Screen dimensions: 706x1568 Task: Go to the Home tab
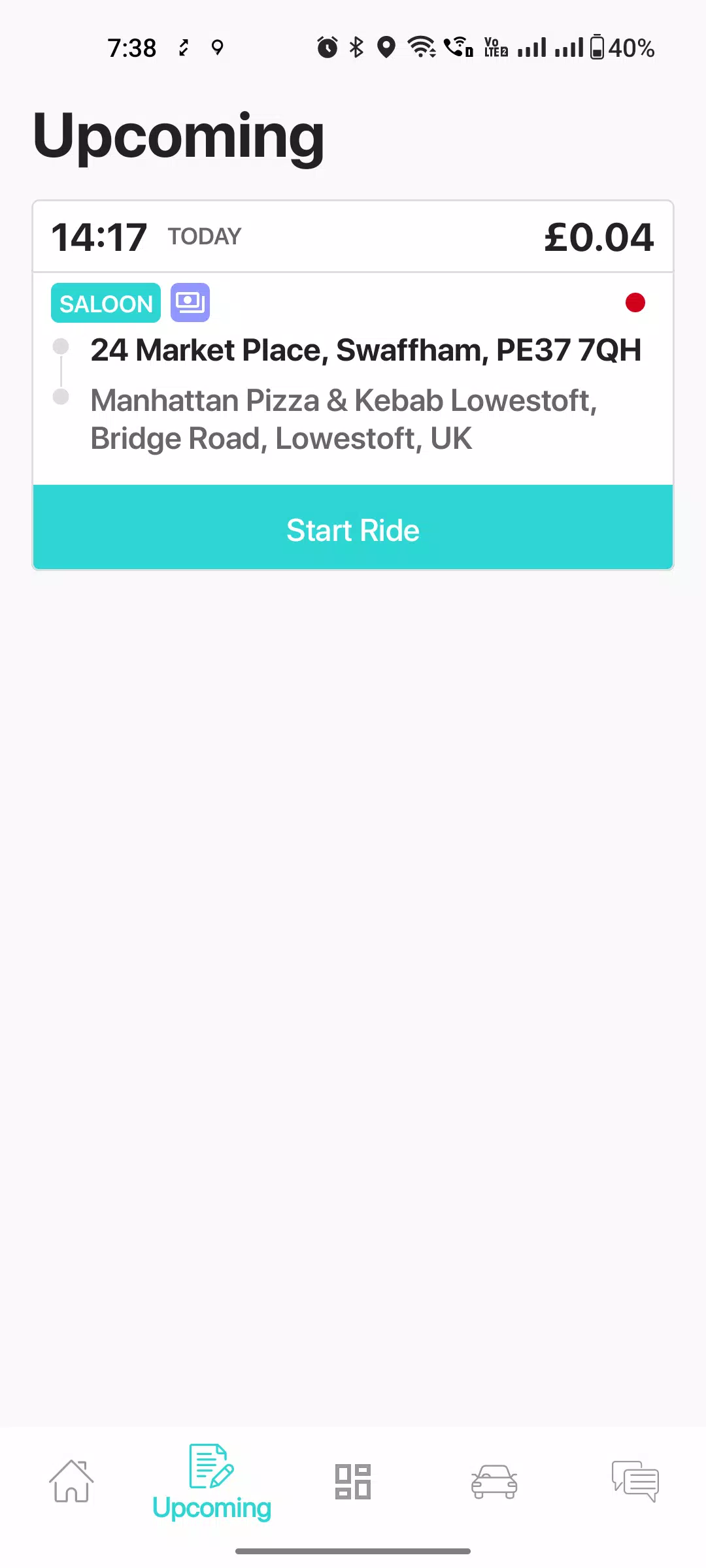[71, 1481]
